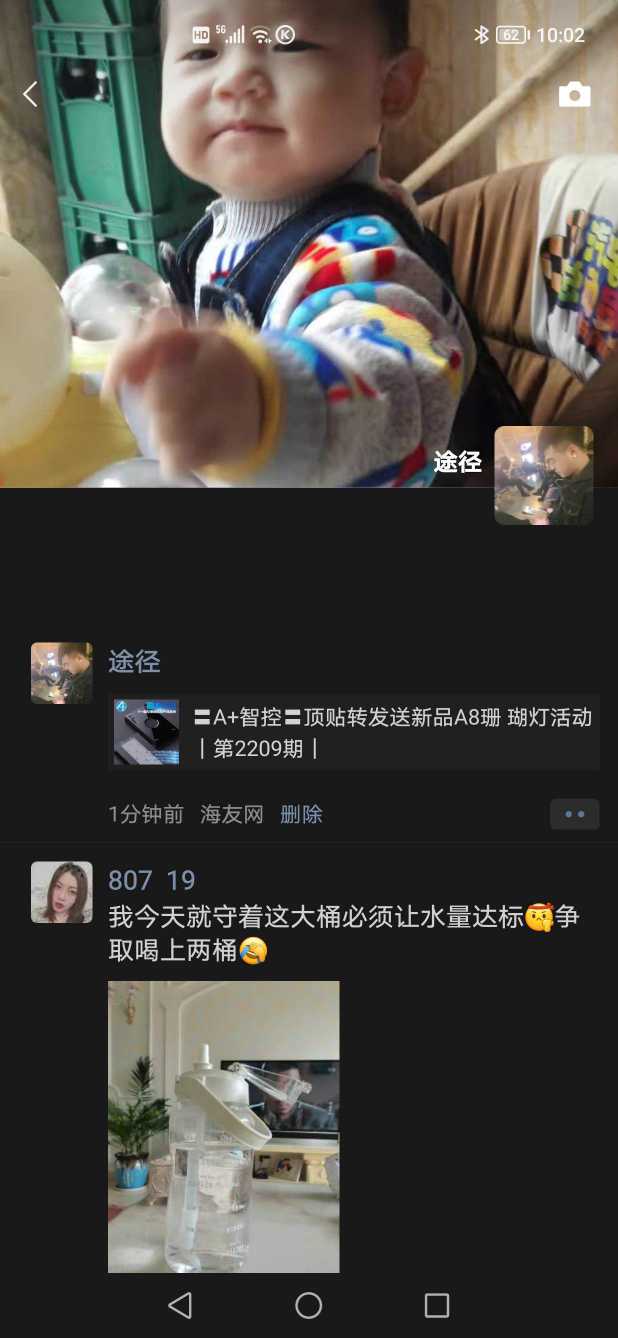The height and width of the screenshot is (1338, 618).
Task: Go back using the top-left arrow
Action: 30,95
